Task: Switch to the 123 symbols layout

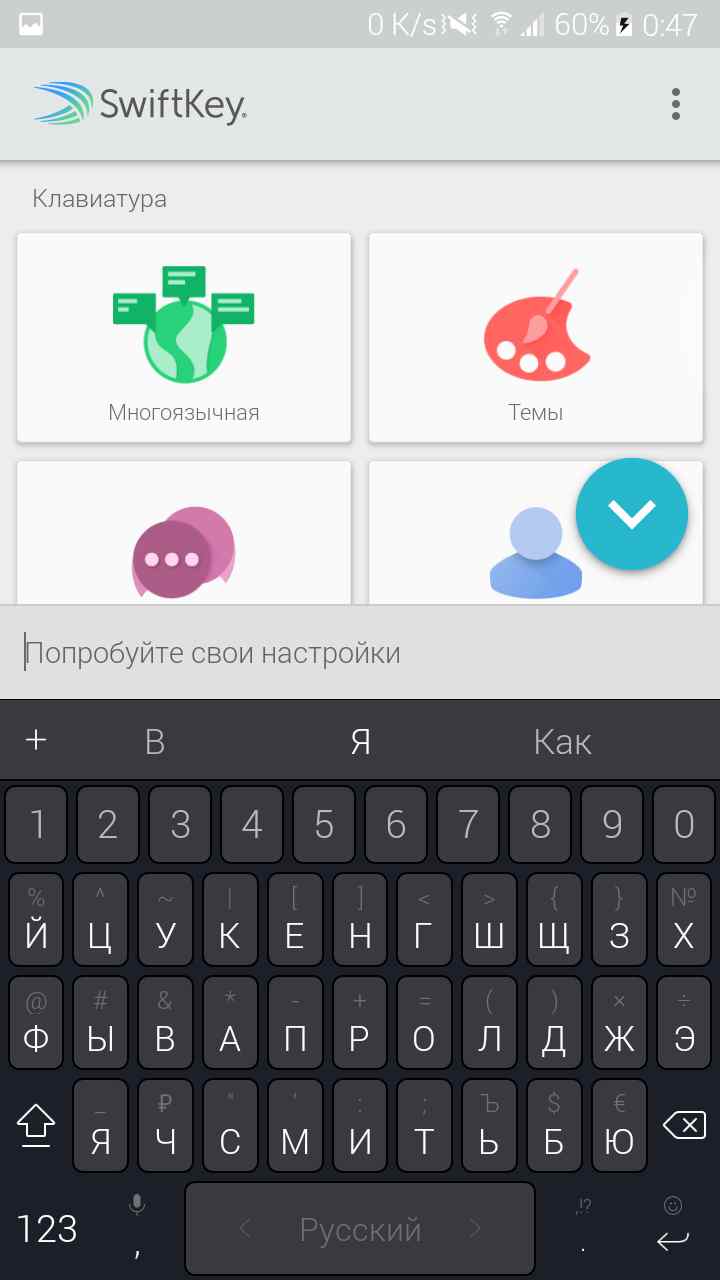Action: click(47, 1229)
